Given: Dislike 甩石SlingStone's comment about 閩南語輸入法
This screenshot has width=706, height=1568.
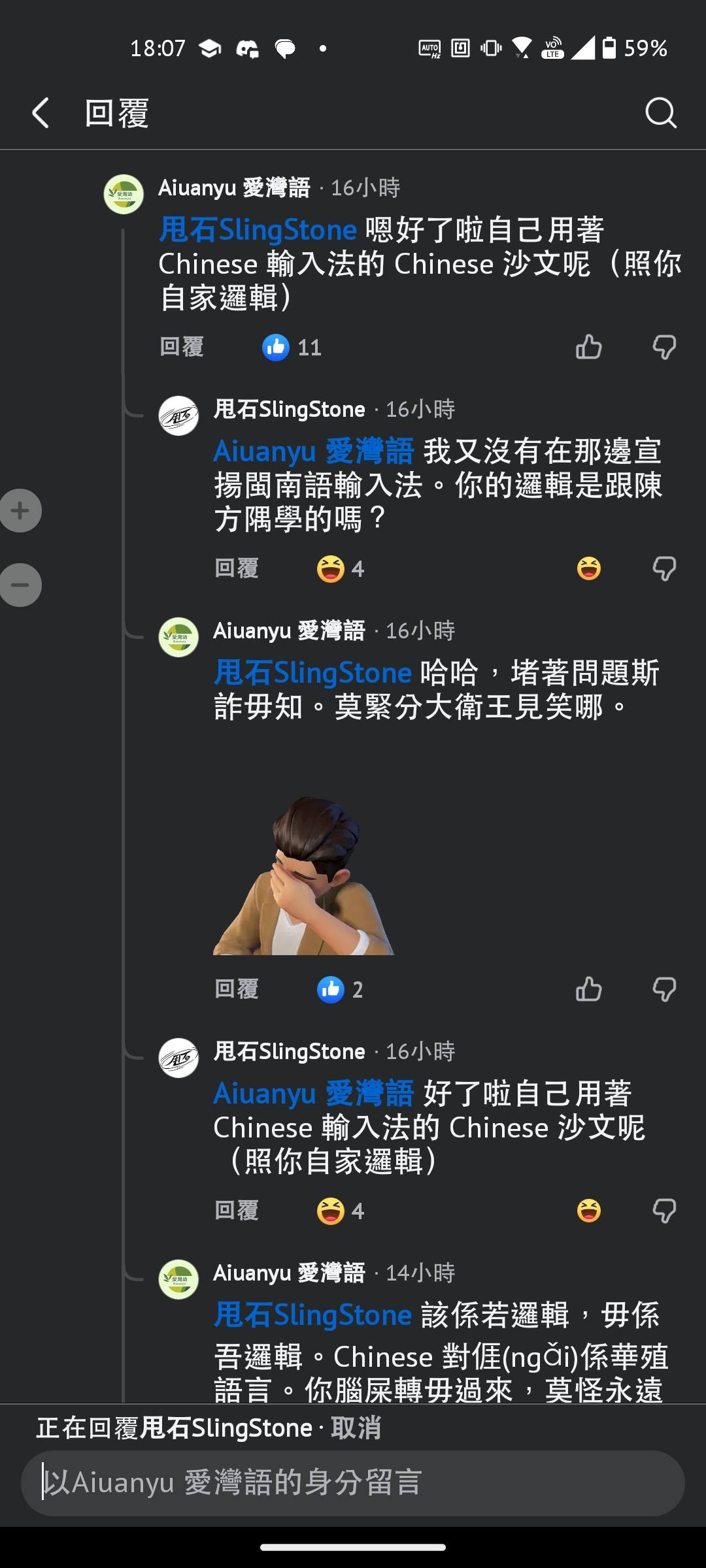Looking at the screenshot, I should click(x=664, y=568).
